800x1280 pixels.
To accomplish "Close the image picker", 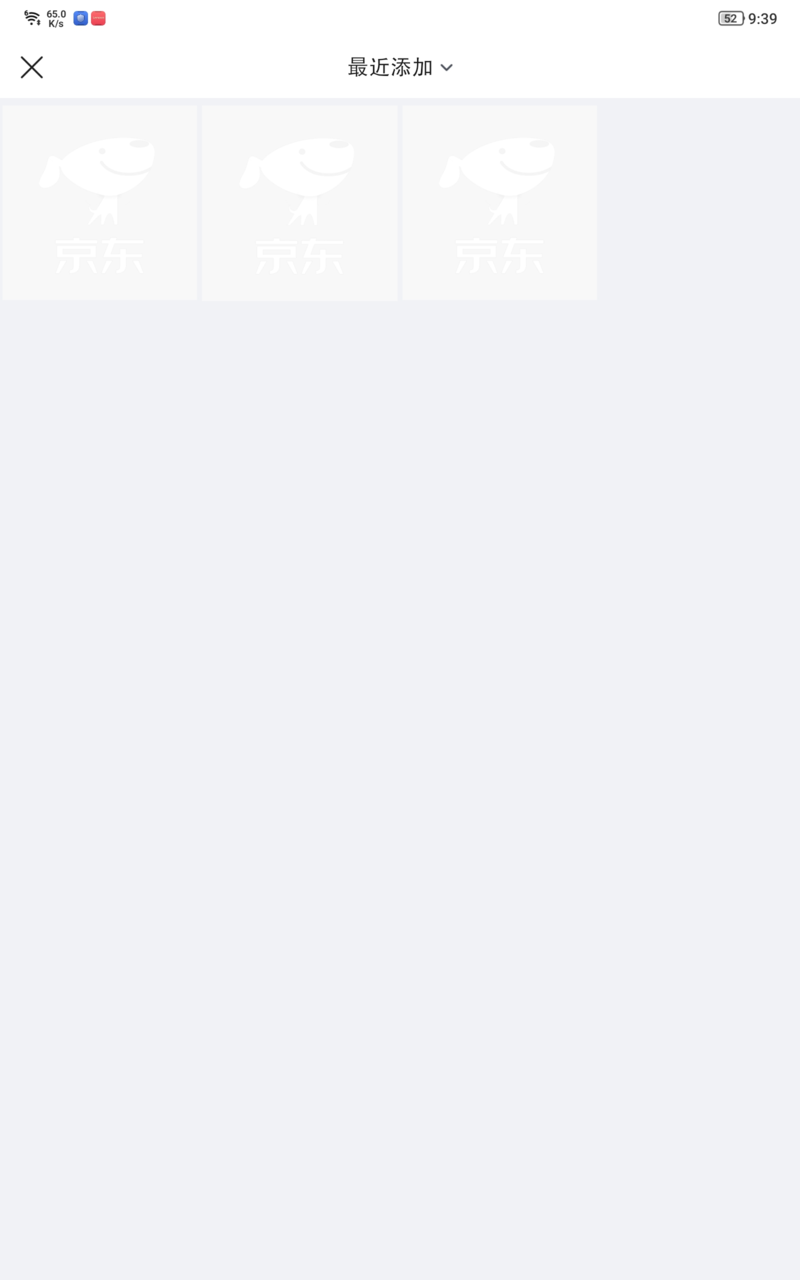I will [32, 67].
